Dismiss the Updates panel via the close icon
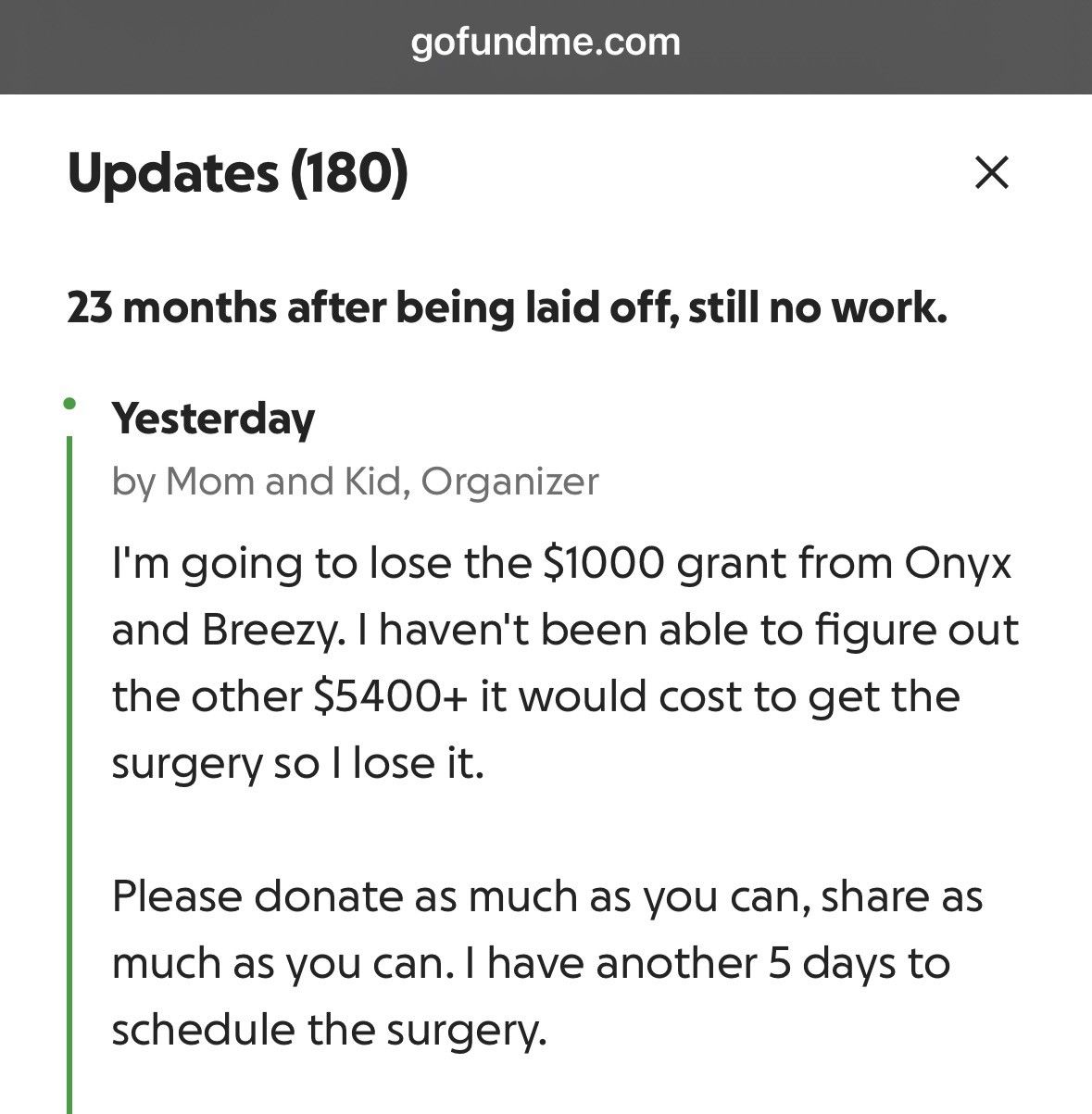The width and height of the screenshot is (1092, 1114). 994,174
